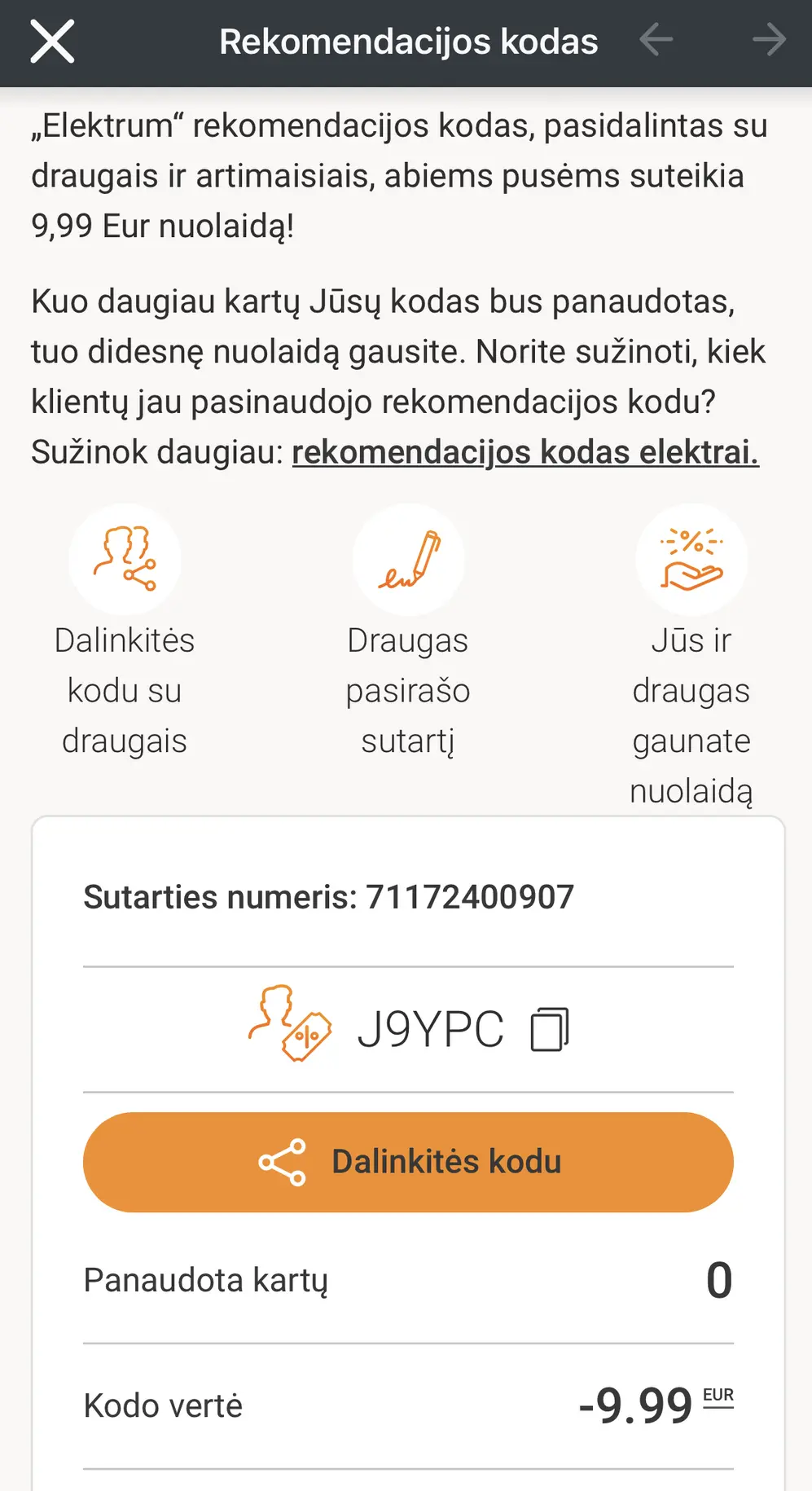Select the 'Dalinkitės kodu su draugais' sharing icon
The height and width of the screenshot is (1491, 812).
(x=124, y=558)
